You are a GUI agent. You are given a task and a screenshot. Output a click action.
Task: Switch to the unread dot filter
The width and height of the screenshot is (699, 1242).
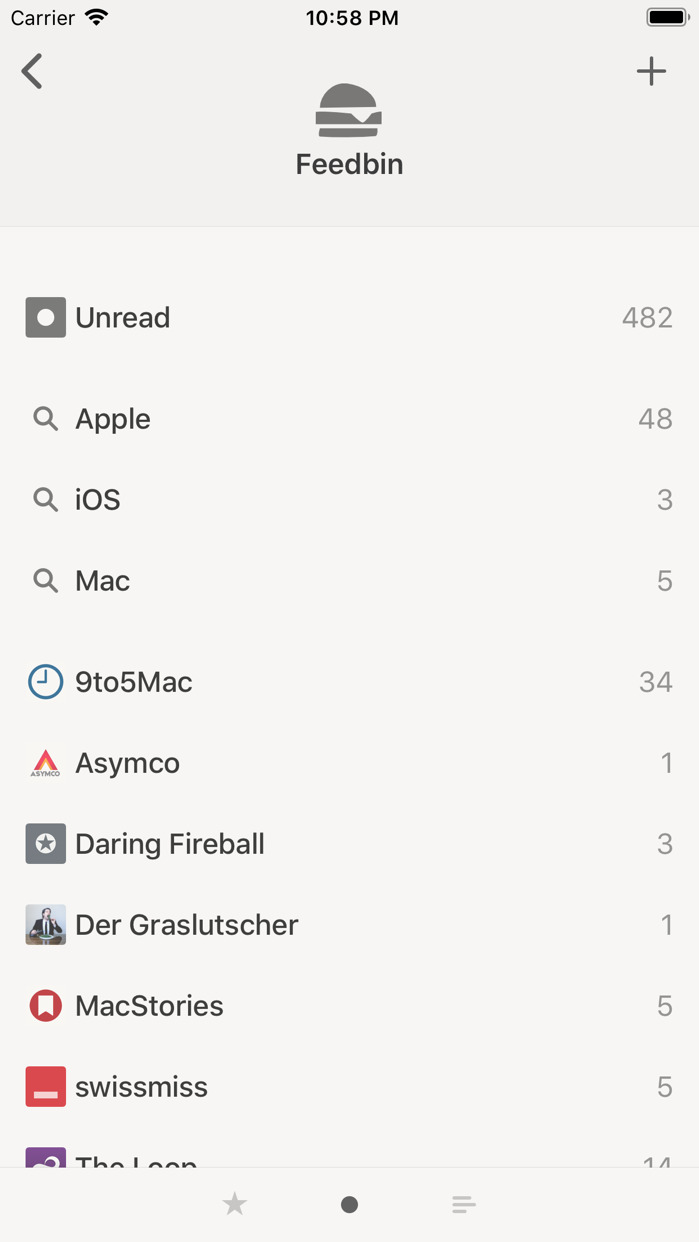tap(349, 1205)
